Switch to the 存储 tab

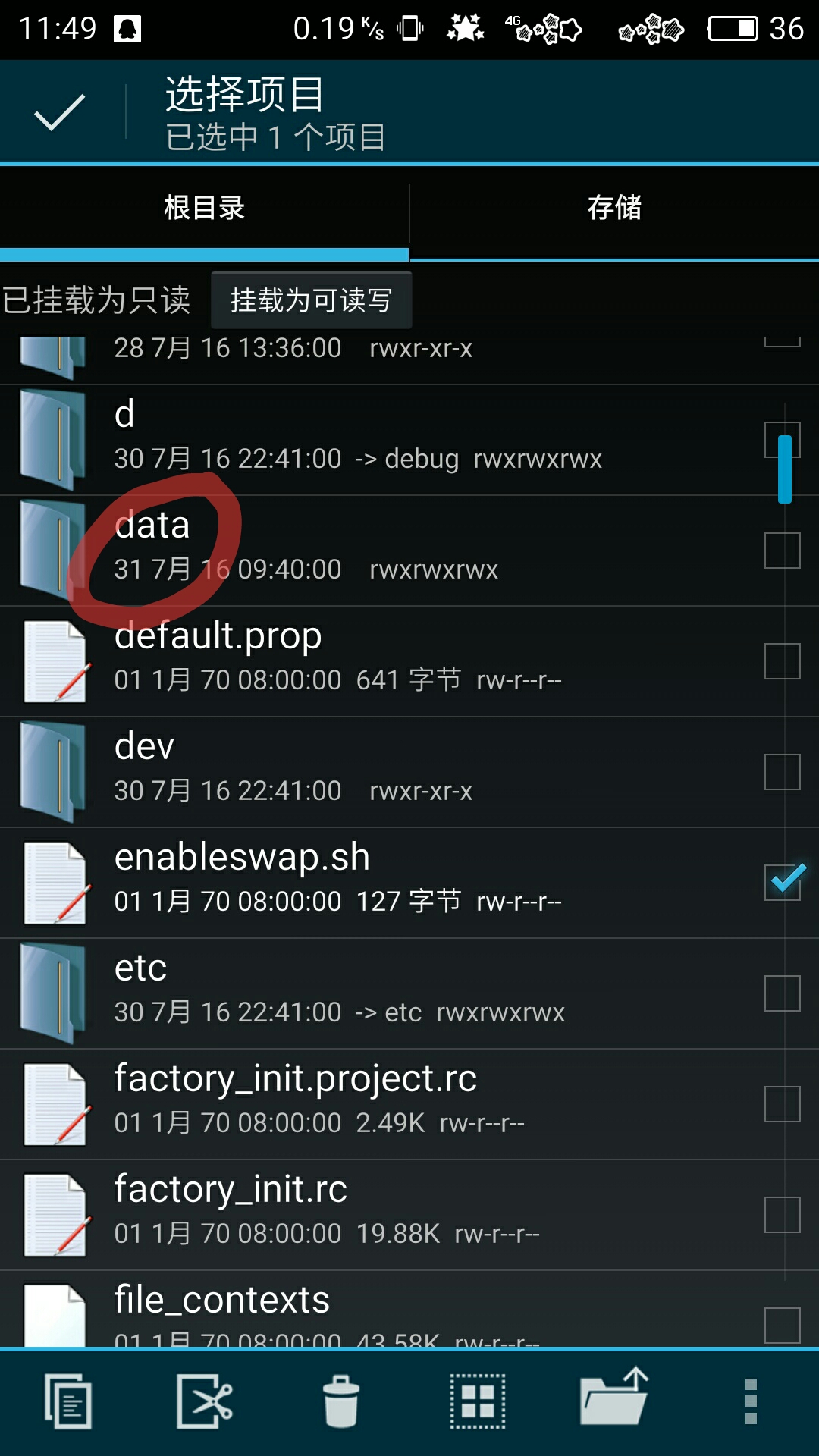click(x=614, y=209)
